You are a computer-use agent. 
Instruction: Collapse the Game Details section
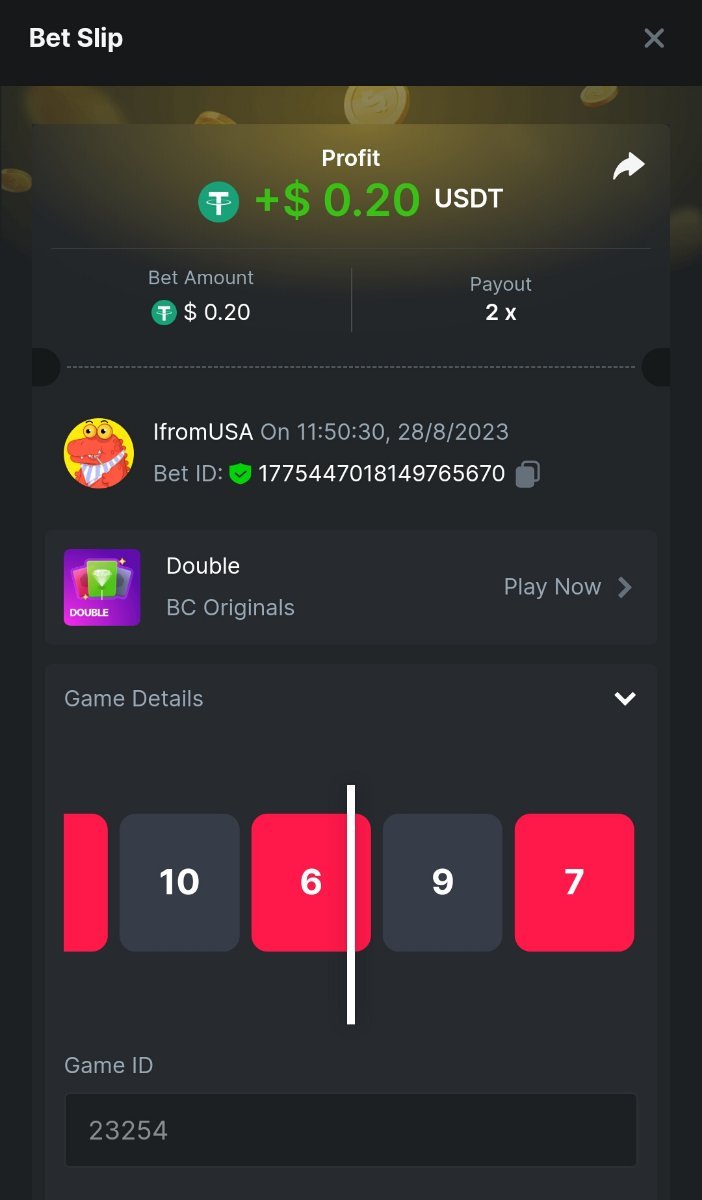click(625, 699)
